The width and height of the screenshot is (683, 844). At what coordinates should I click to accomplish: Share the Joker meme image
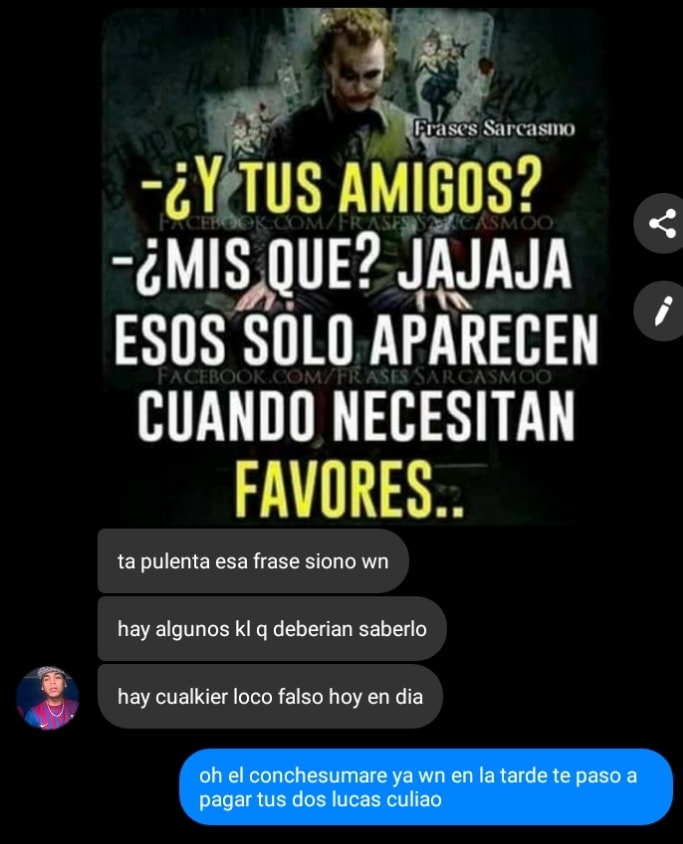tap(661, 223)
